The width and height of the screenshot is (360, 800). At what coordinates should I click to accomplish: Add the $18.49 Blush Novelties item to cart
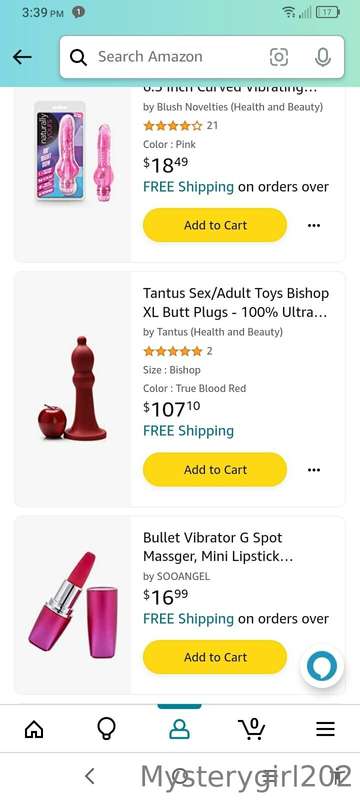tap(215, 225)
